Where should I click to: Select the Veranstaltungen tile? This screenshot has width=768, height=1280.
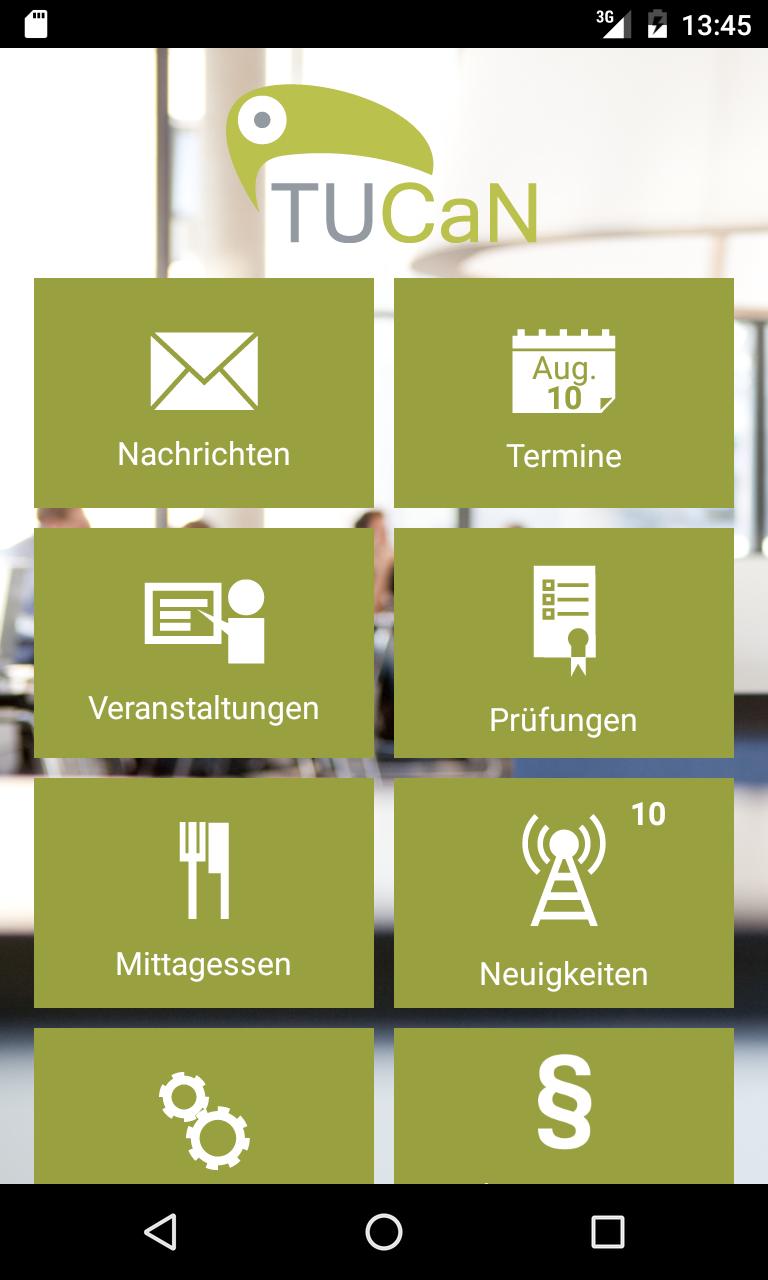(x=204, y=643)
